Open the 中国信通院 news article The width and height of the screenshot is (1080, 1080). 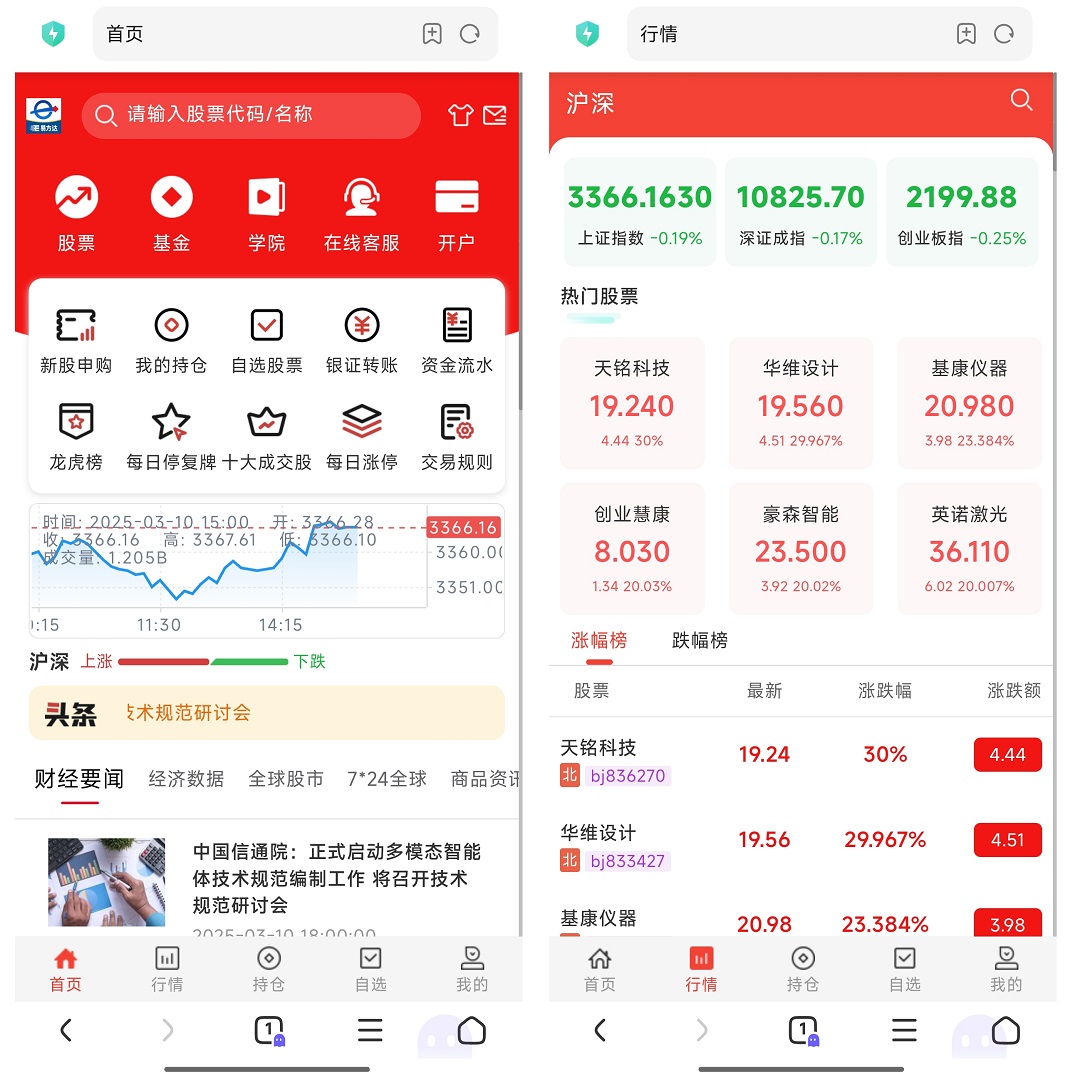click(x=337, y=878)
